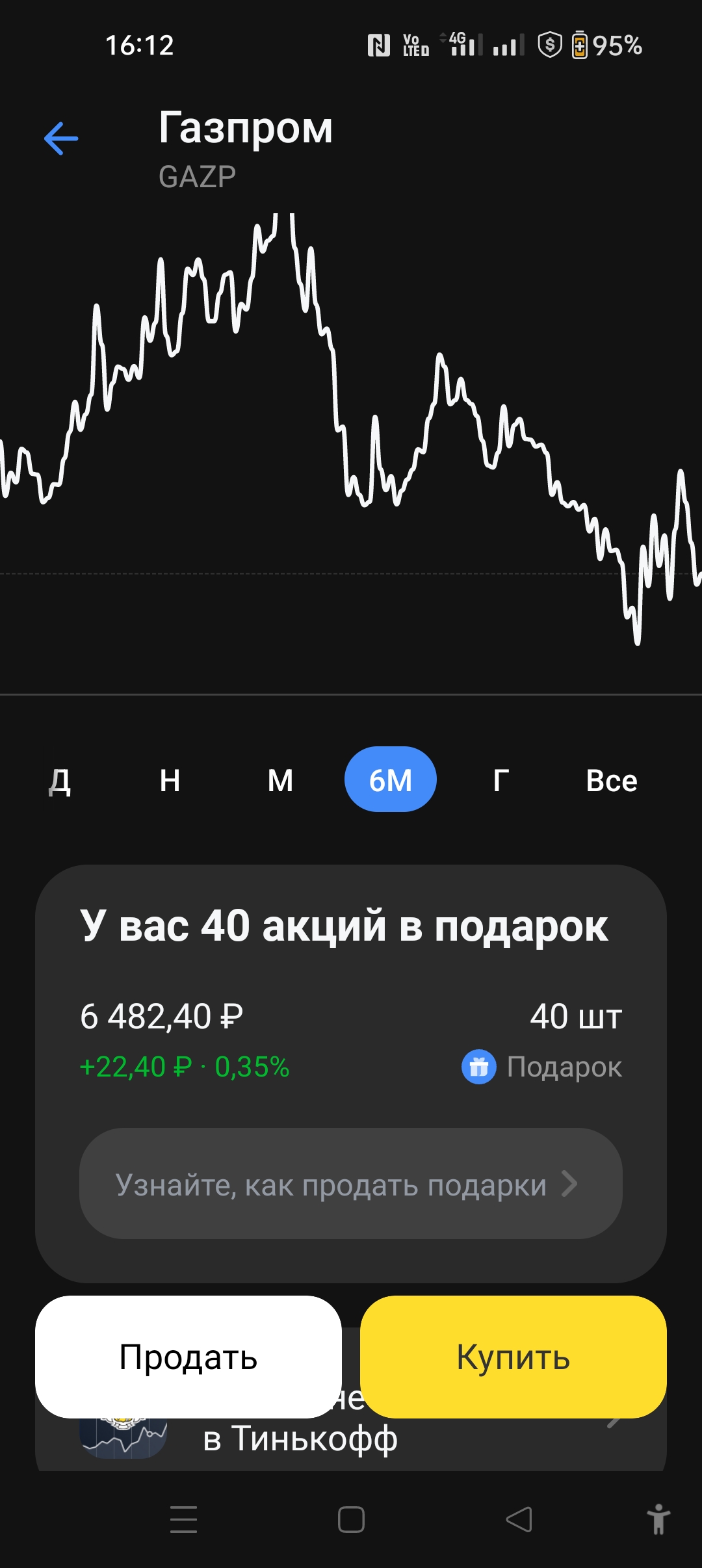Select the Н week range
This screenshot has width=702, height=1568.
tap(170, 780)
